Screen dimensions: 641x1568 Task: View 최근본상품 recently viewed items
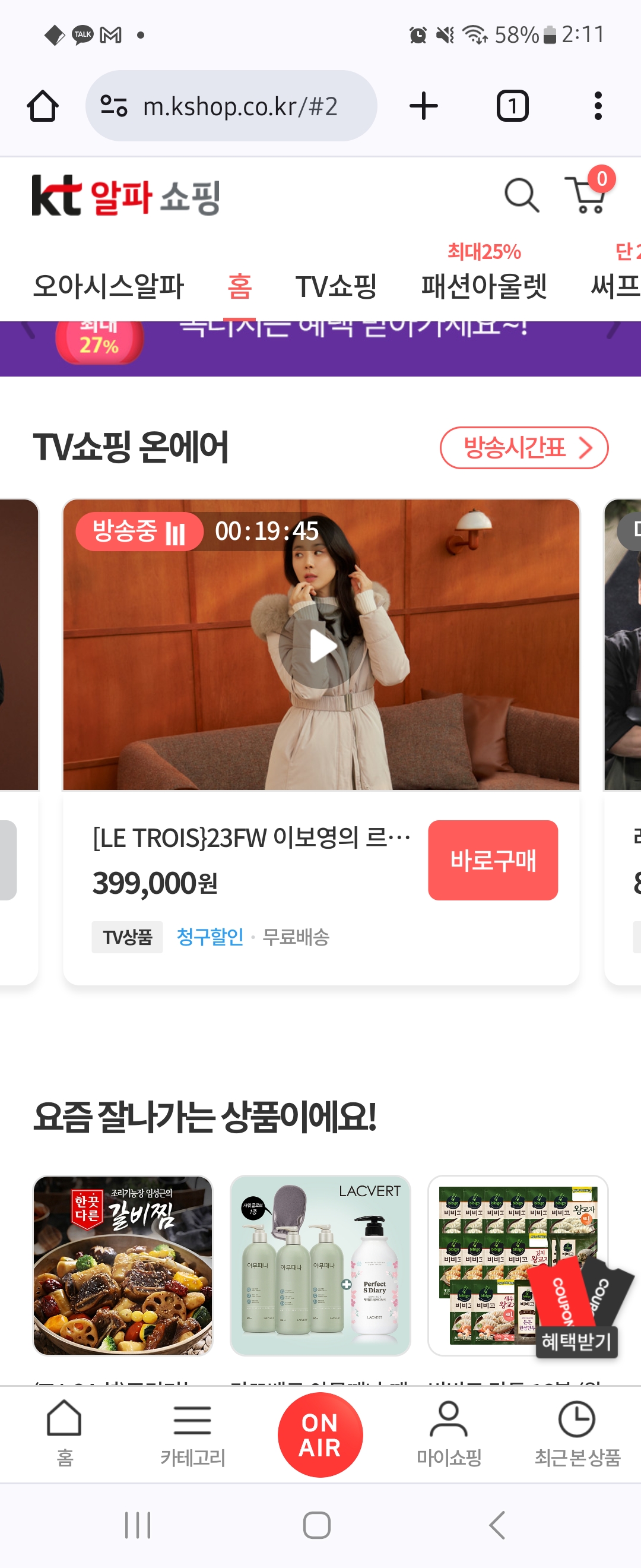(577, 1430)
